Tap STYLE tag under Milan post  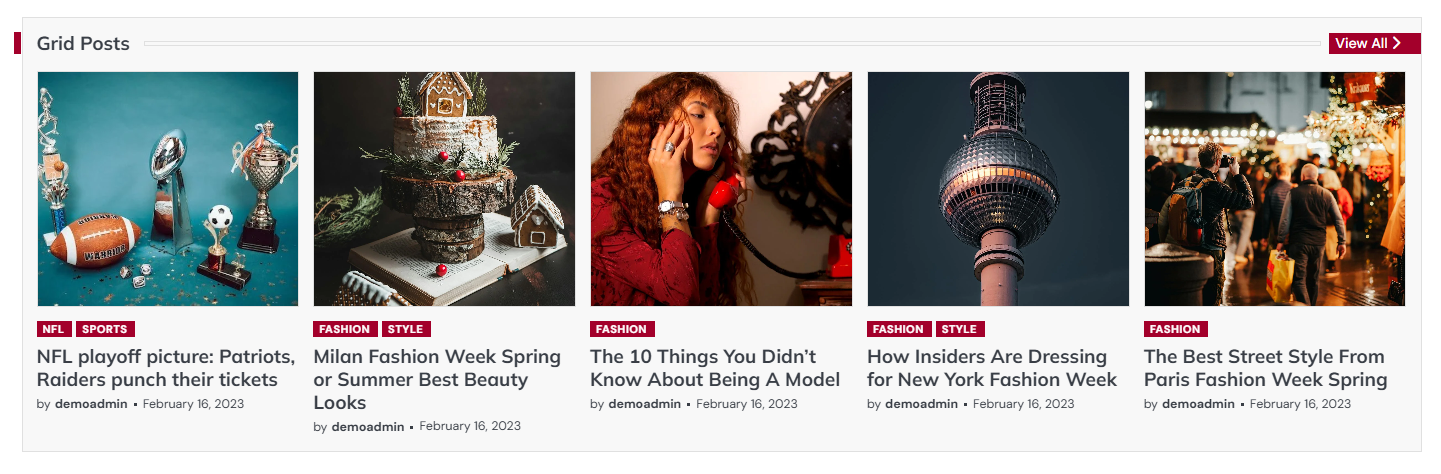click(405, 329)
